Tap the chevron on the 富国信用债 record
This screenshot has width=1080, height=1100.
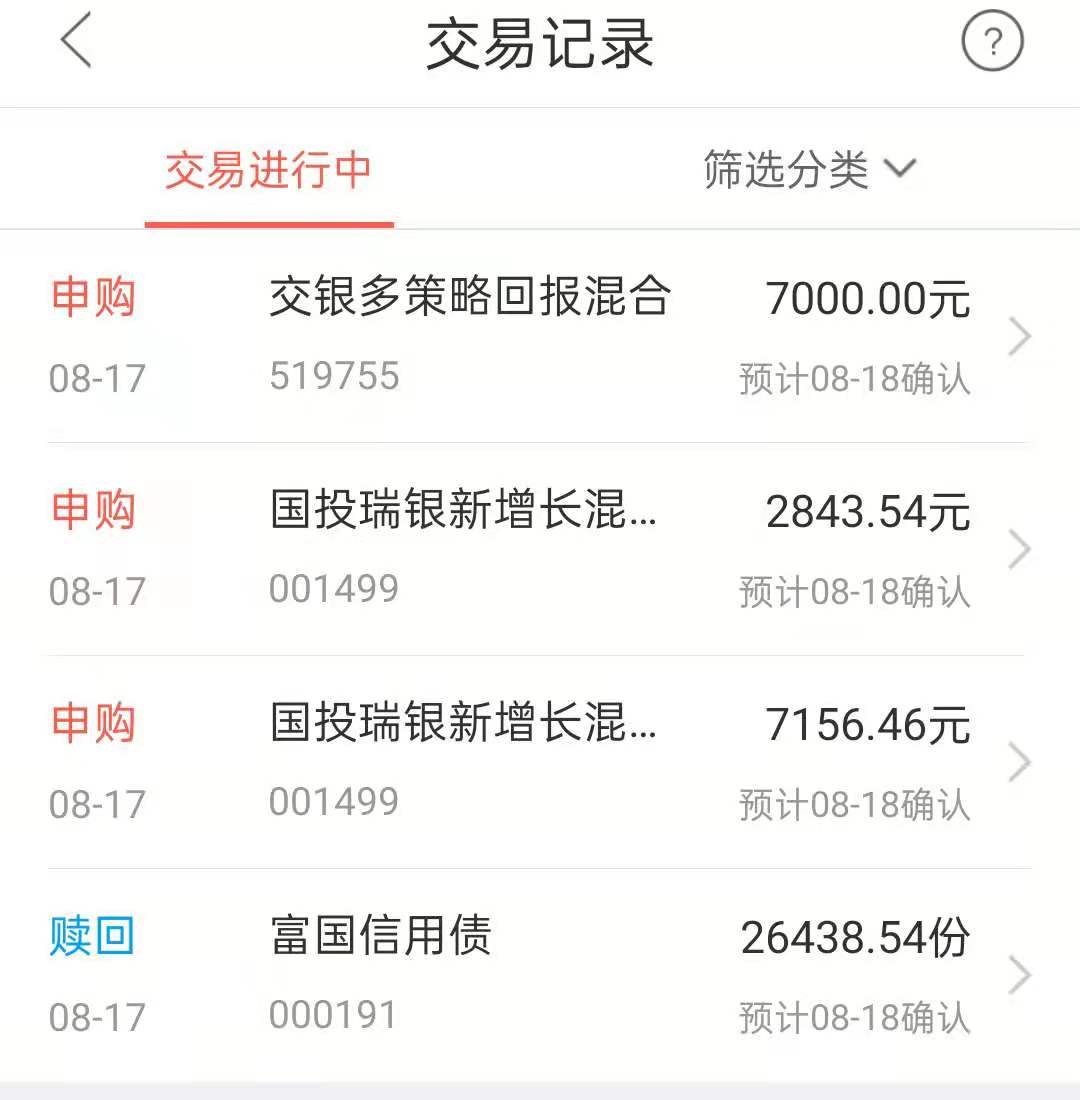1019,975
